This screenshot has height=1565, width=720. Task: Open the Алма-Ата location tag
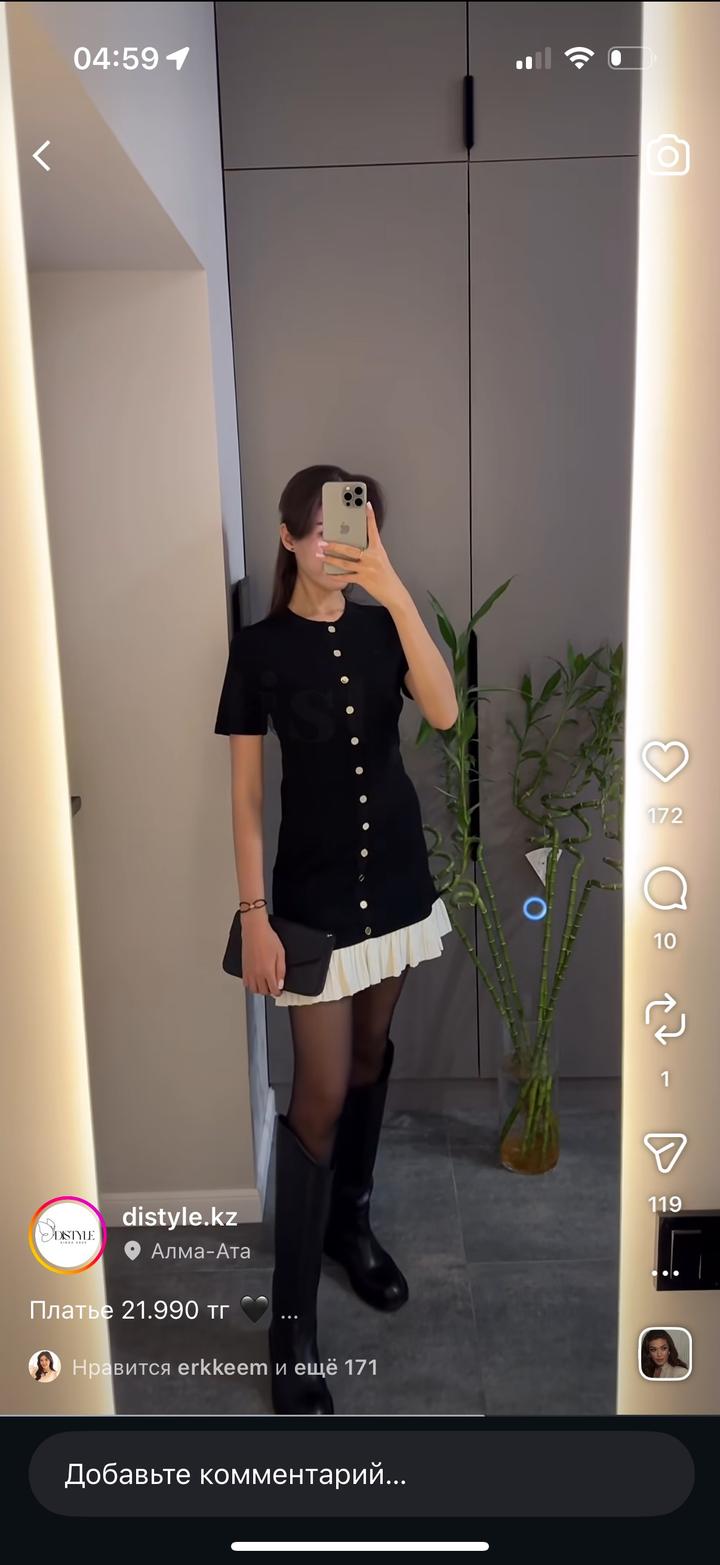click(x=199, y=1251)
